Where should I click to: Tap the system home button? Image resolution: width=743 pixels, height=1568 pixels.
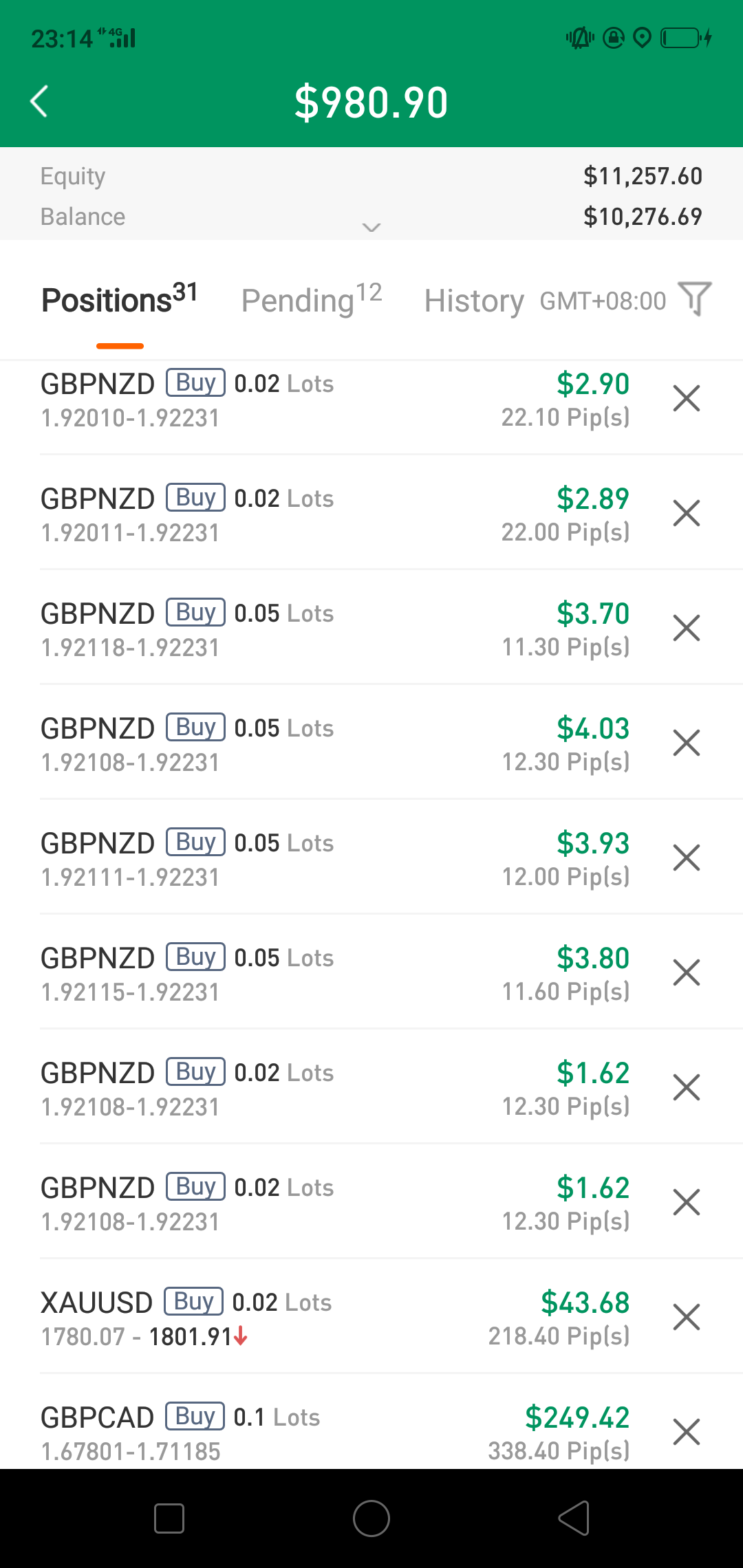coord(371,1518)
